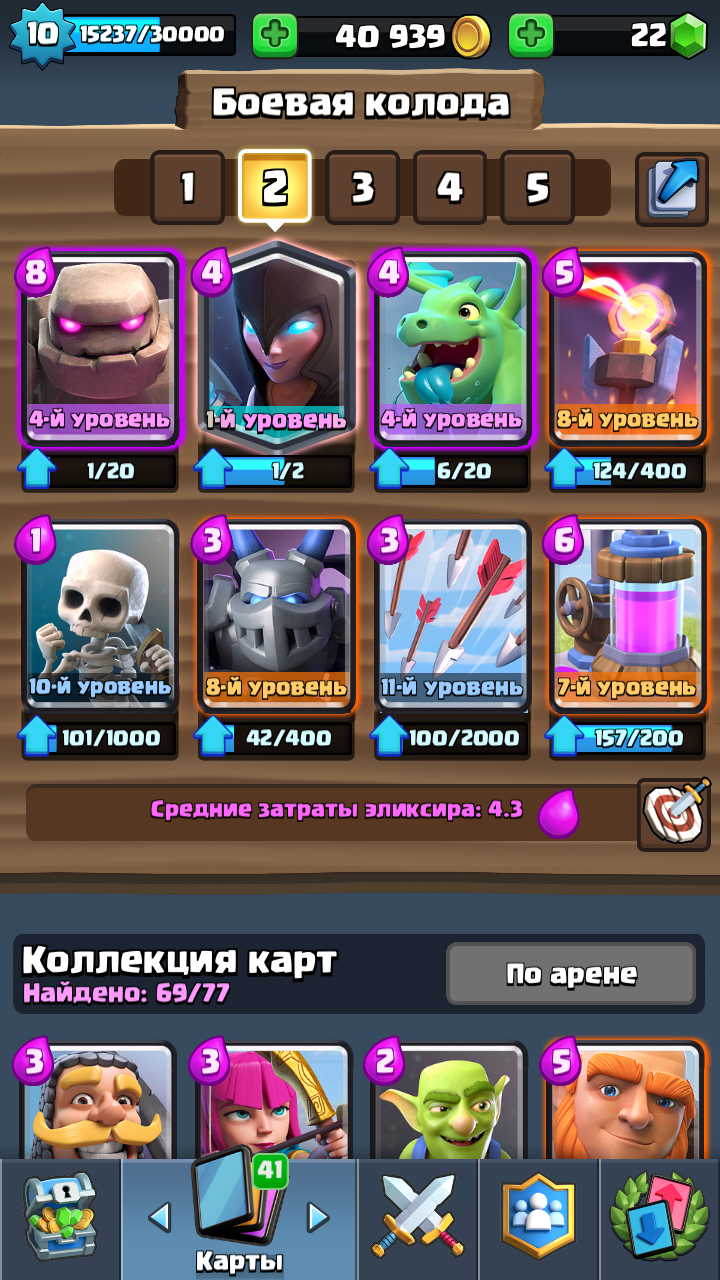Switch to battle deck 1
Image resolution: width=720 pixels, height=1280 pixels.
click(187, 187)
